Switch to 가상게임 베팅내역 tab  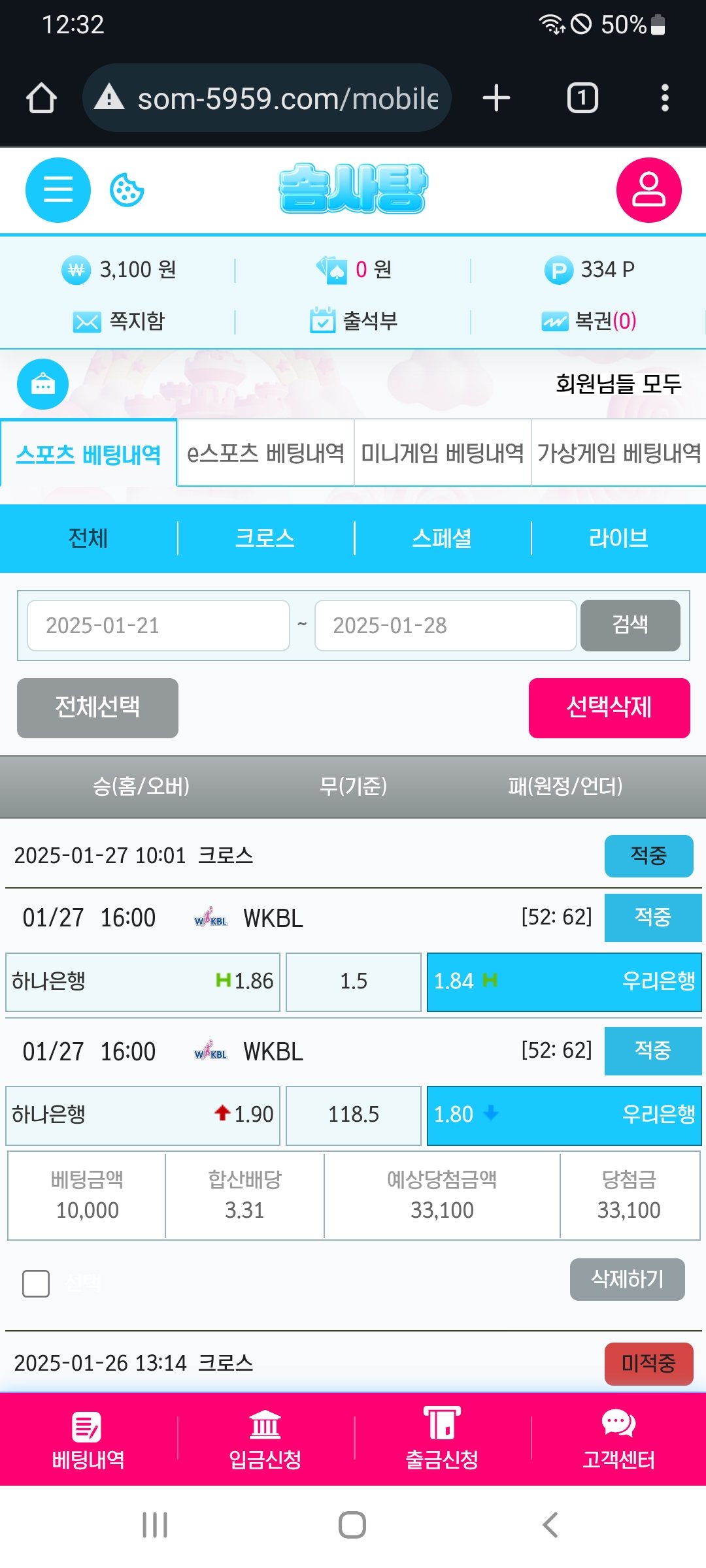(618, 453)
